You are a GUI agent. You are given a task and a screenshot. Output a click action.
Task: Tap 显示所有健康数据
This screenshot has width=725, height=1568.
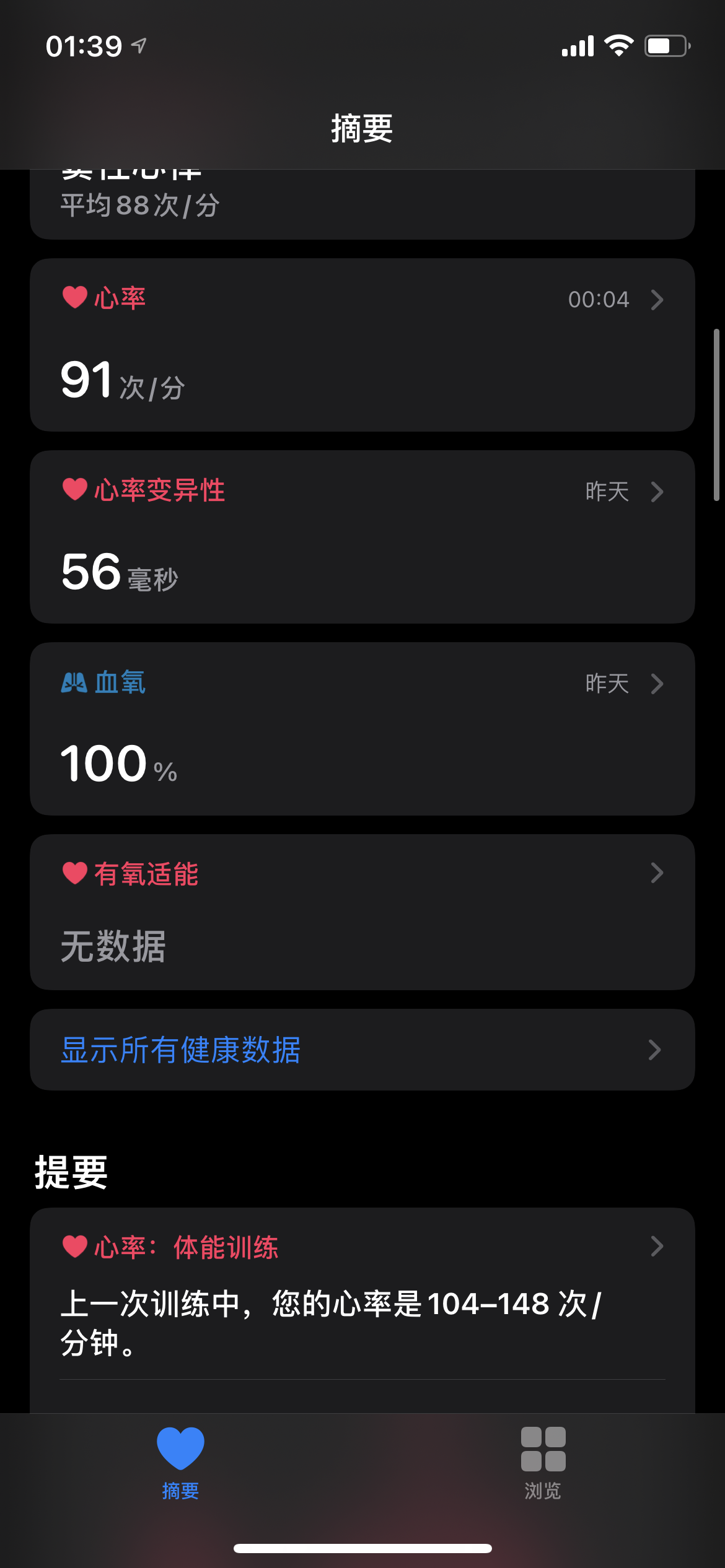362,1050
